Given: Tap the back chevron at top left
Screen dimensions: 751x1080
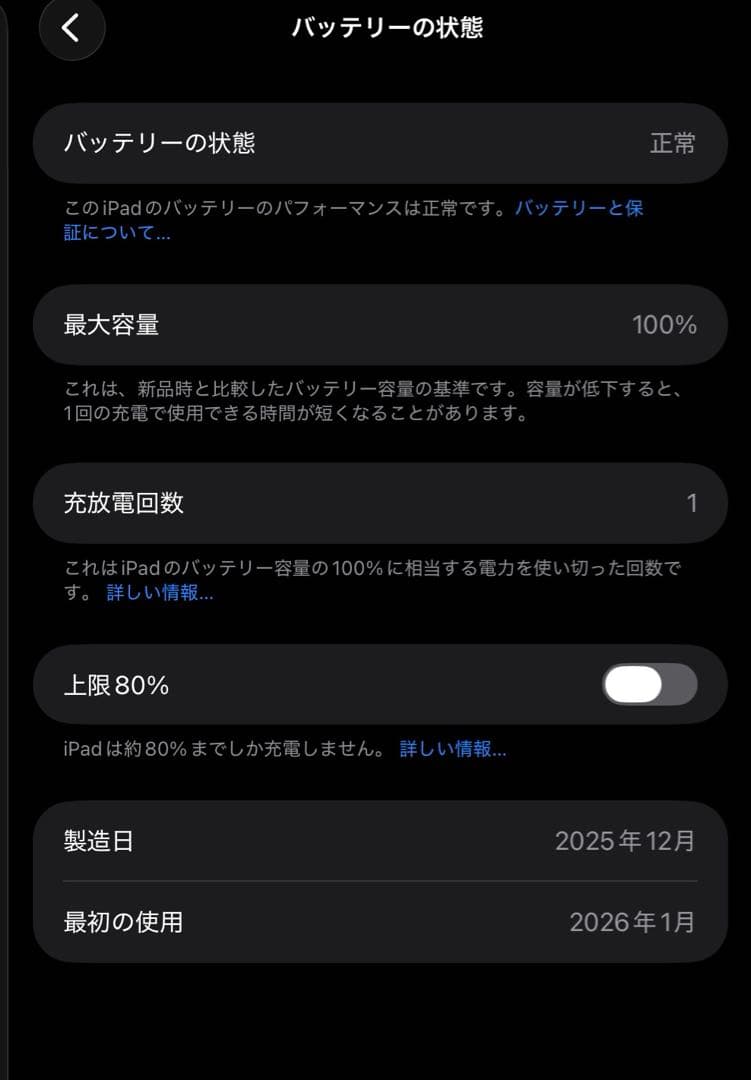Looking at the screenshot, I should 71,29.
